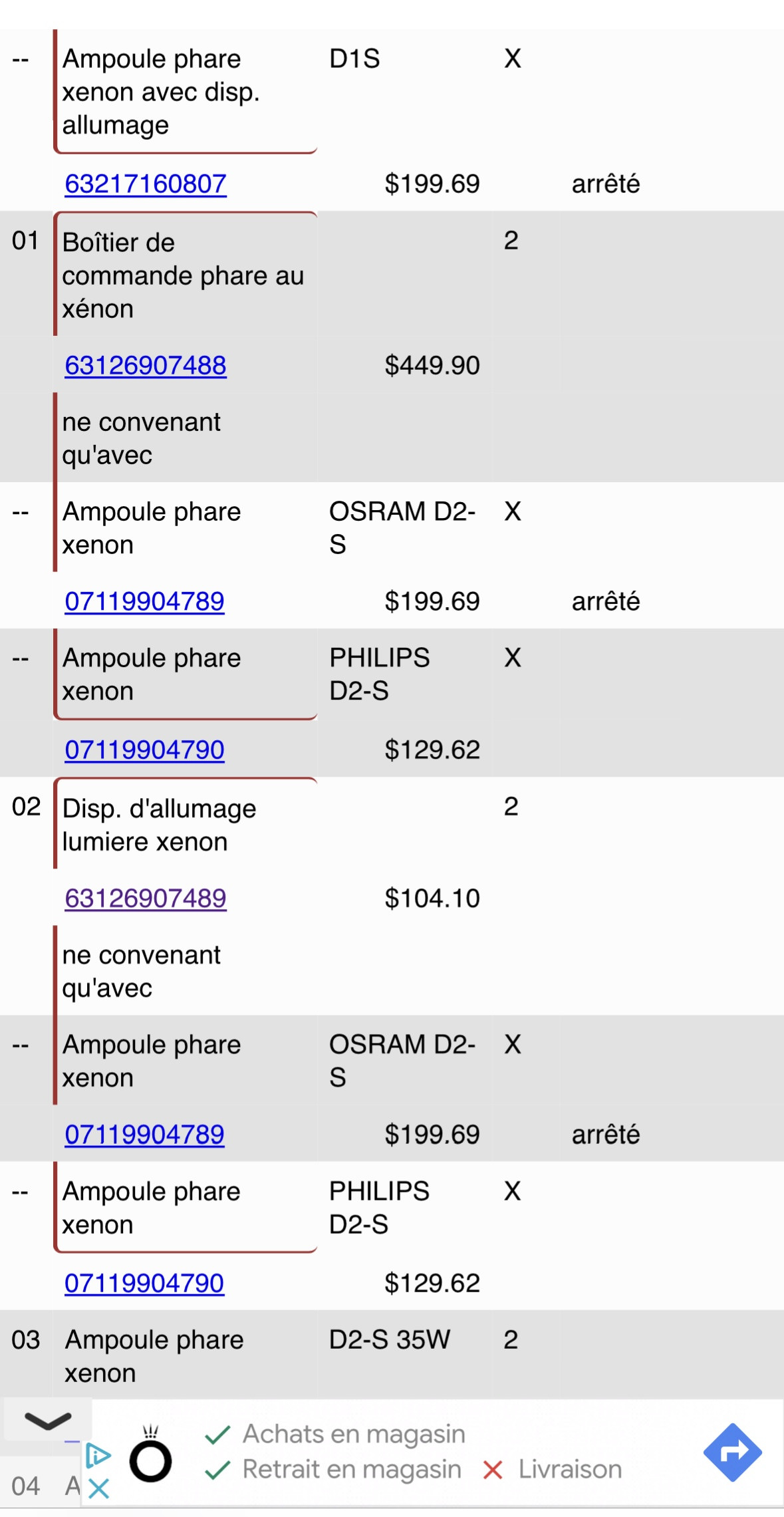784x1517 pixels.
Task: Open part number 63126907488 link
Action: pyautogui.click(x=146, y=365)
